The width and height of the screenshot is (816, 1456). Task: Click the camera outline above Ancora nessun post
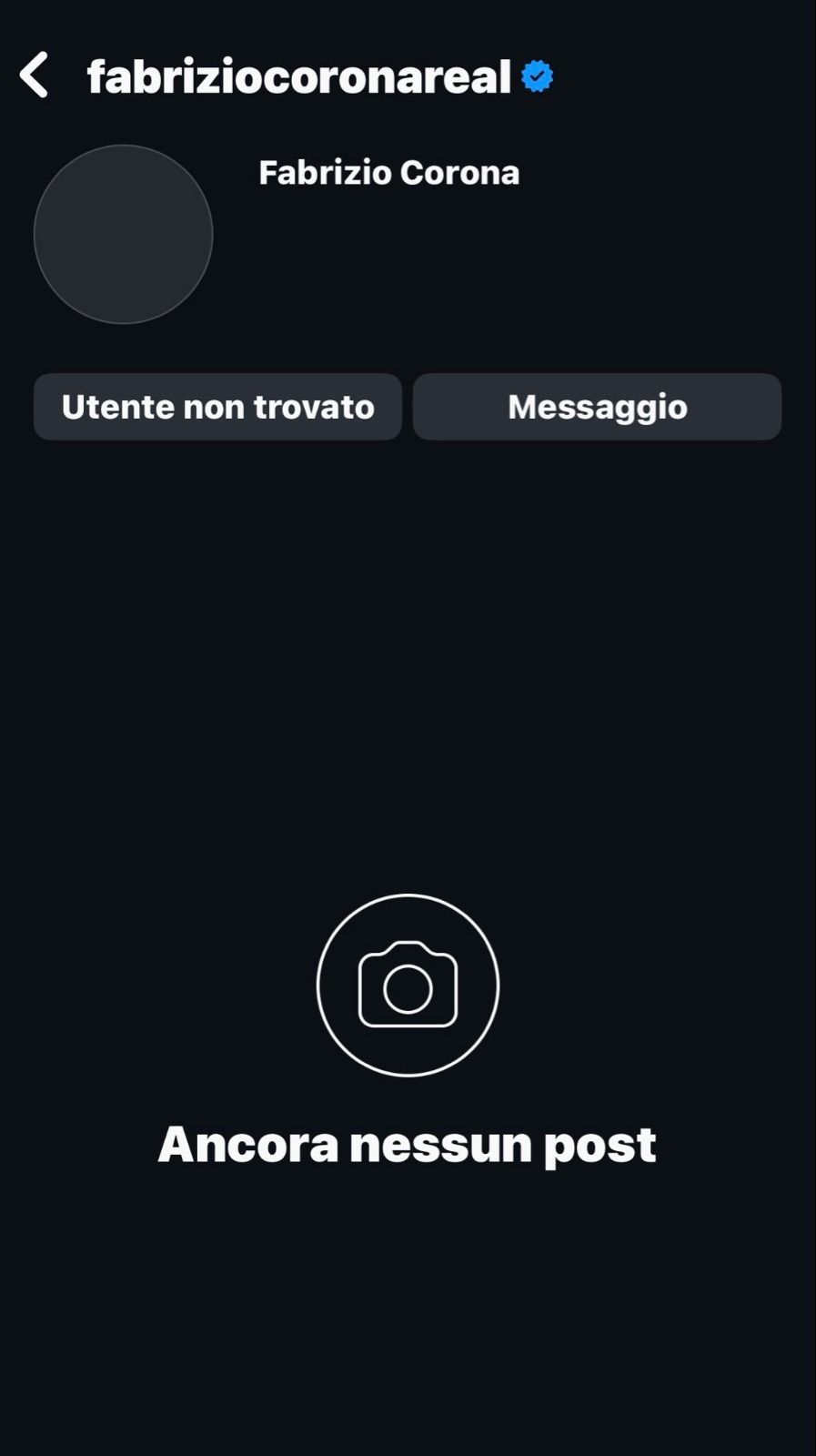pos(408,984)
